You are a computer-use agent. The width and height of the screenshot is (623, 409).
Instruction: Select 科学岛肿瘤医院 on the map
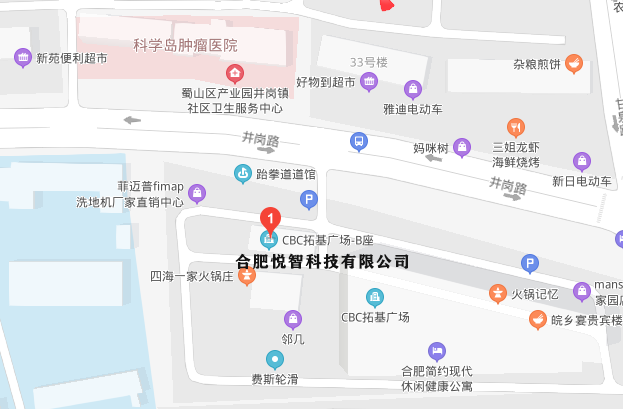pyautogui.click(x=186, y=45)
